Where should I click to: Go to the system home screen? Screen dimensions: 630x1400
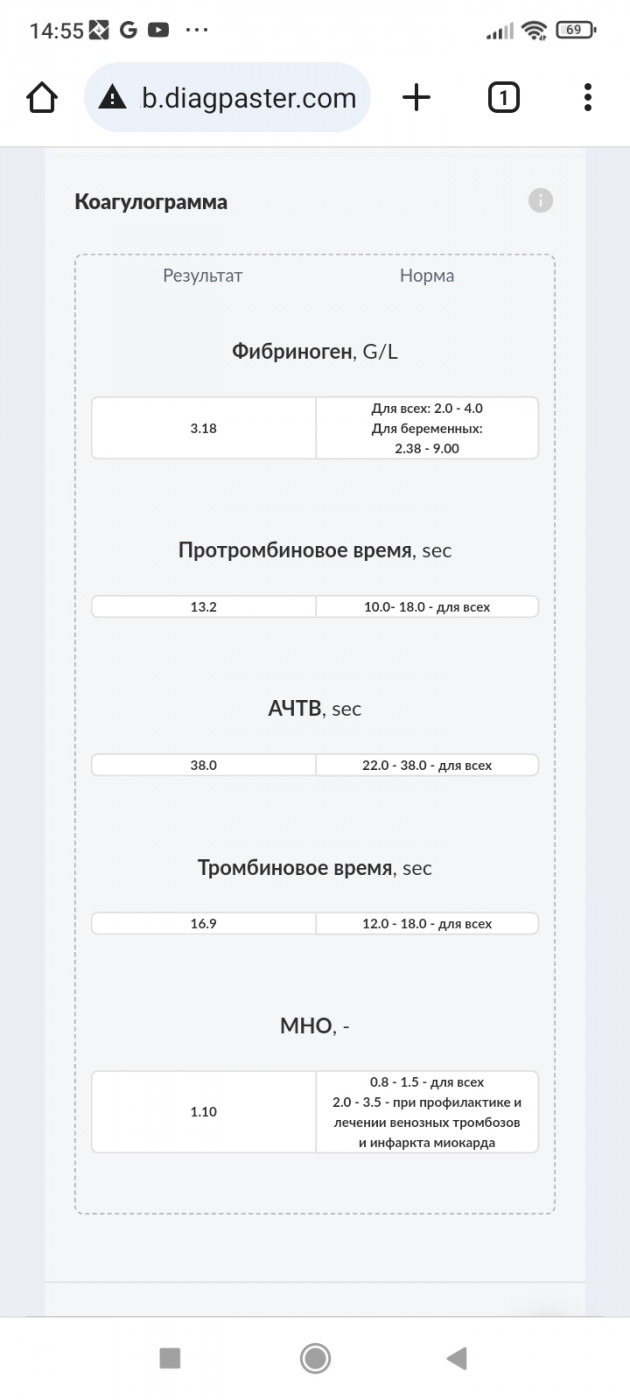pos(315,1357)
